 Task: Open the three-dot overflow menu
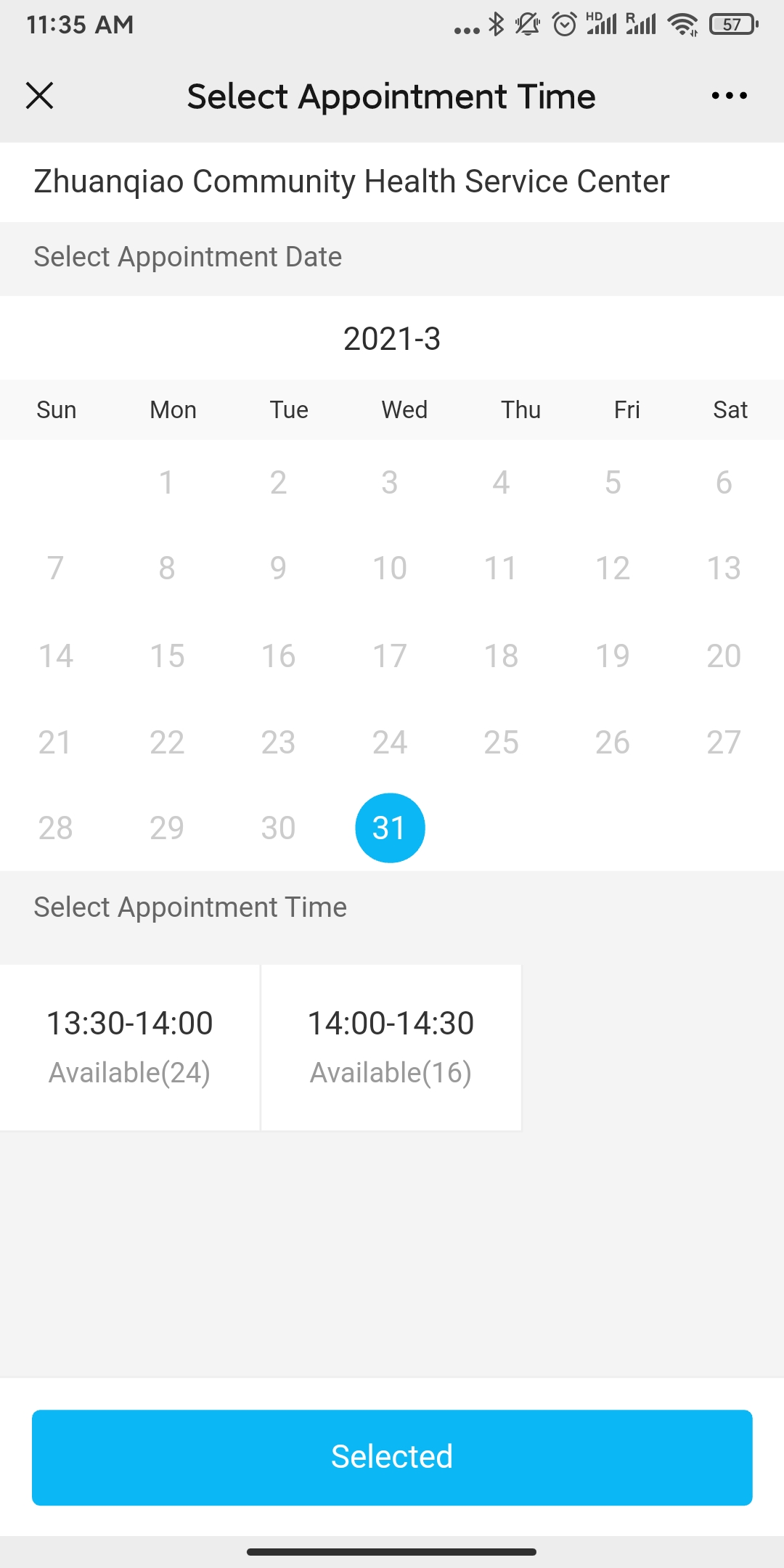coord(729,96)
